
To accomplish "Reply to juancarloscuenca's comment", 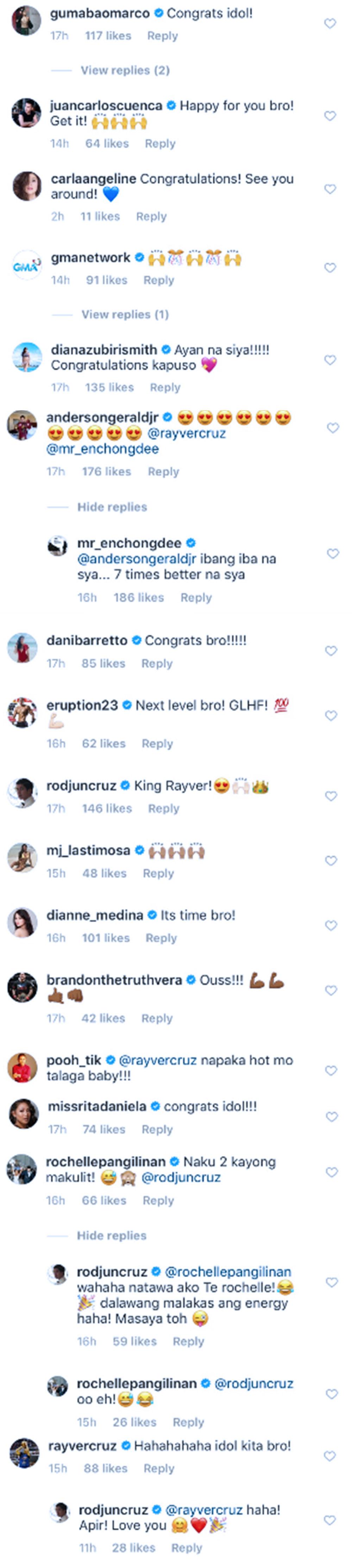I will (x=160, y=144).
